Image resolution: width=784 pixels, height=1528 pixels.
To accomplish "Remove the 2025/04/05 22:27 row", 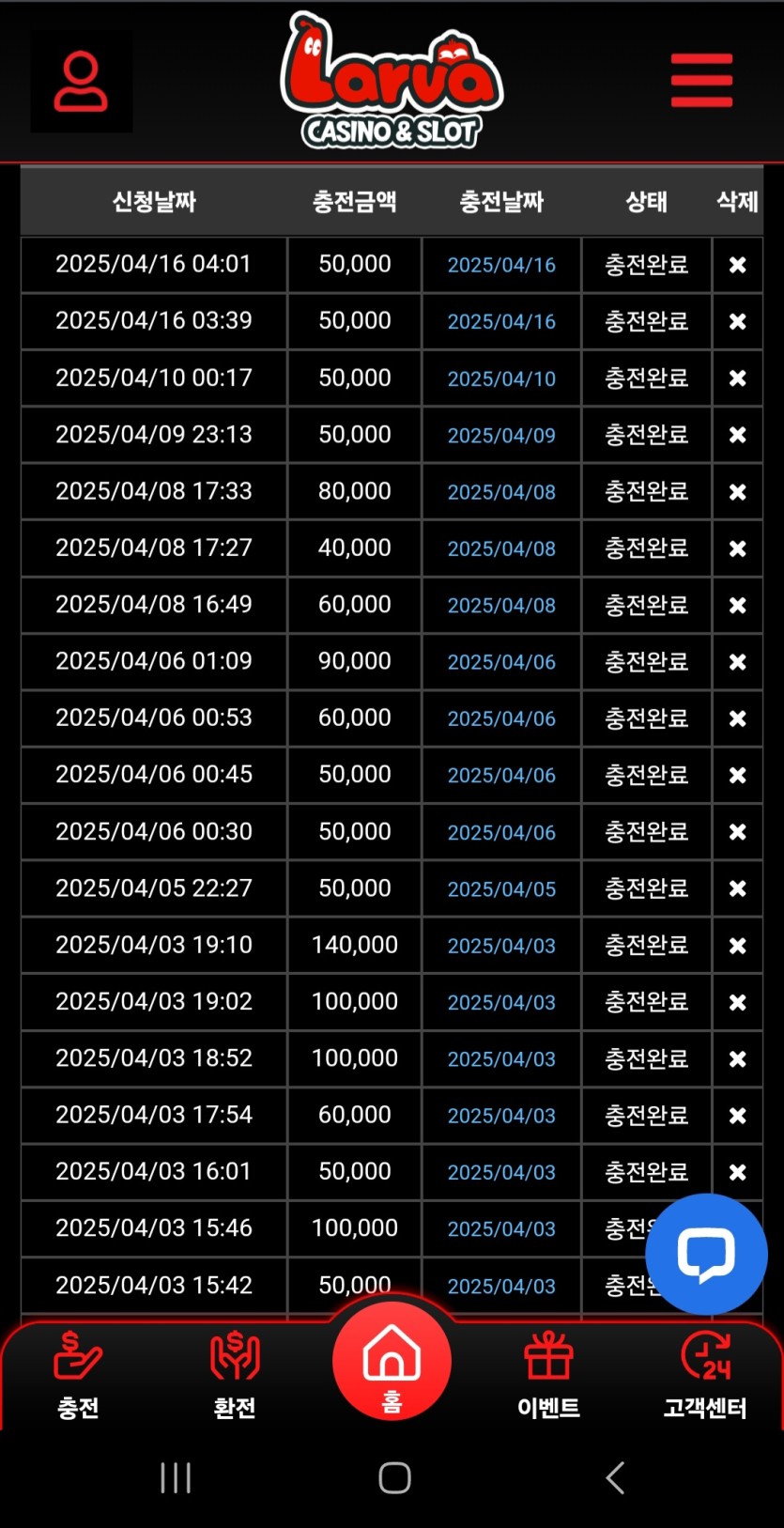I will tap(738, 888).
